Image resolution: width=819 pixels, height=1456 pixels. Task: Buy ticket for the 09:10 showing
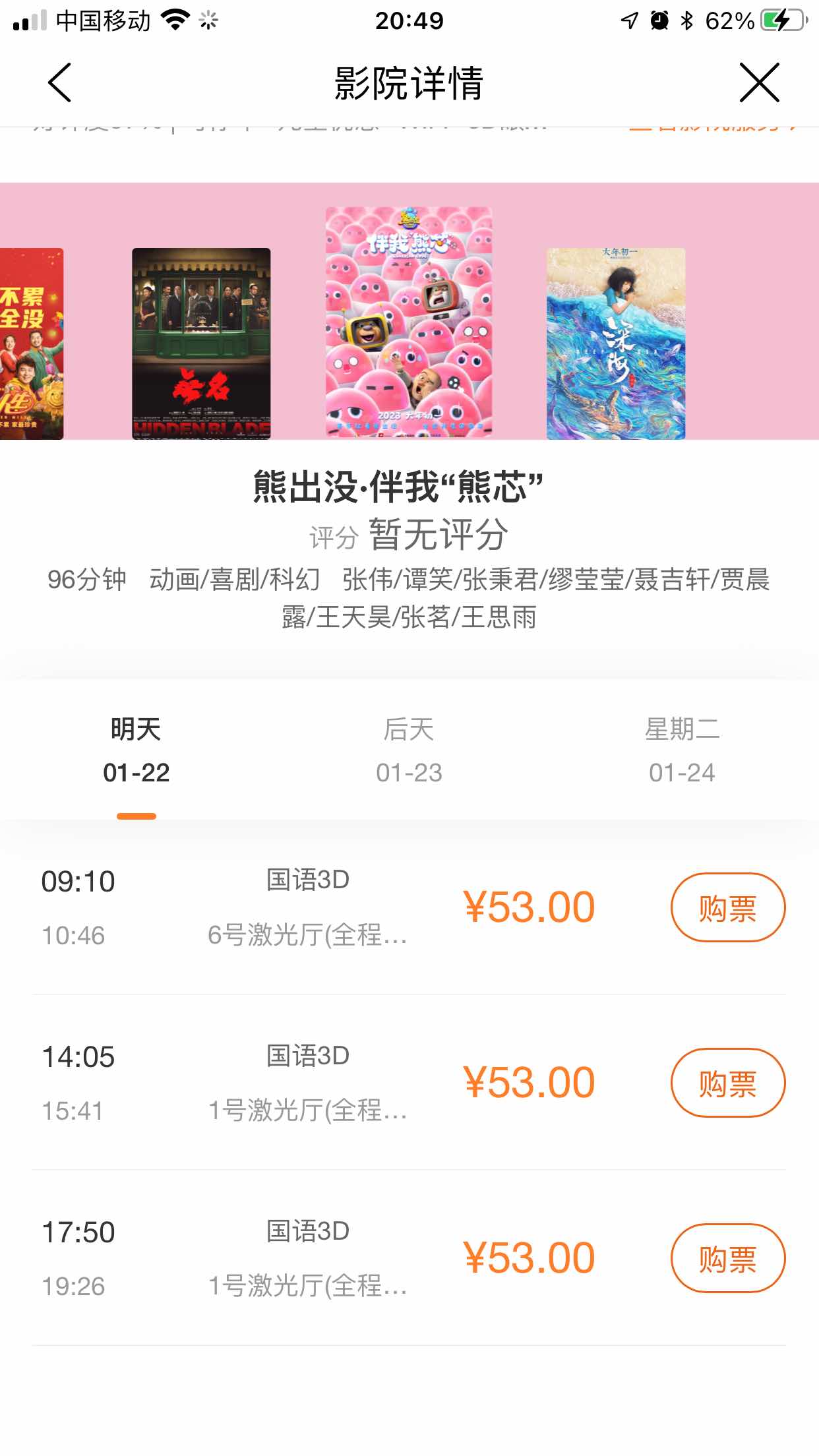tap(727, 907)
